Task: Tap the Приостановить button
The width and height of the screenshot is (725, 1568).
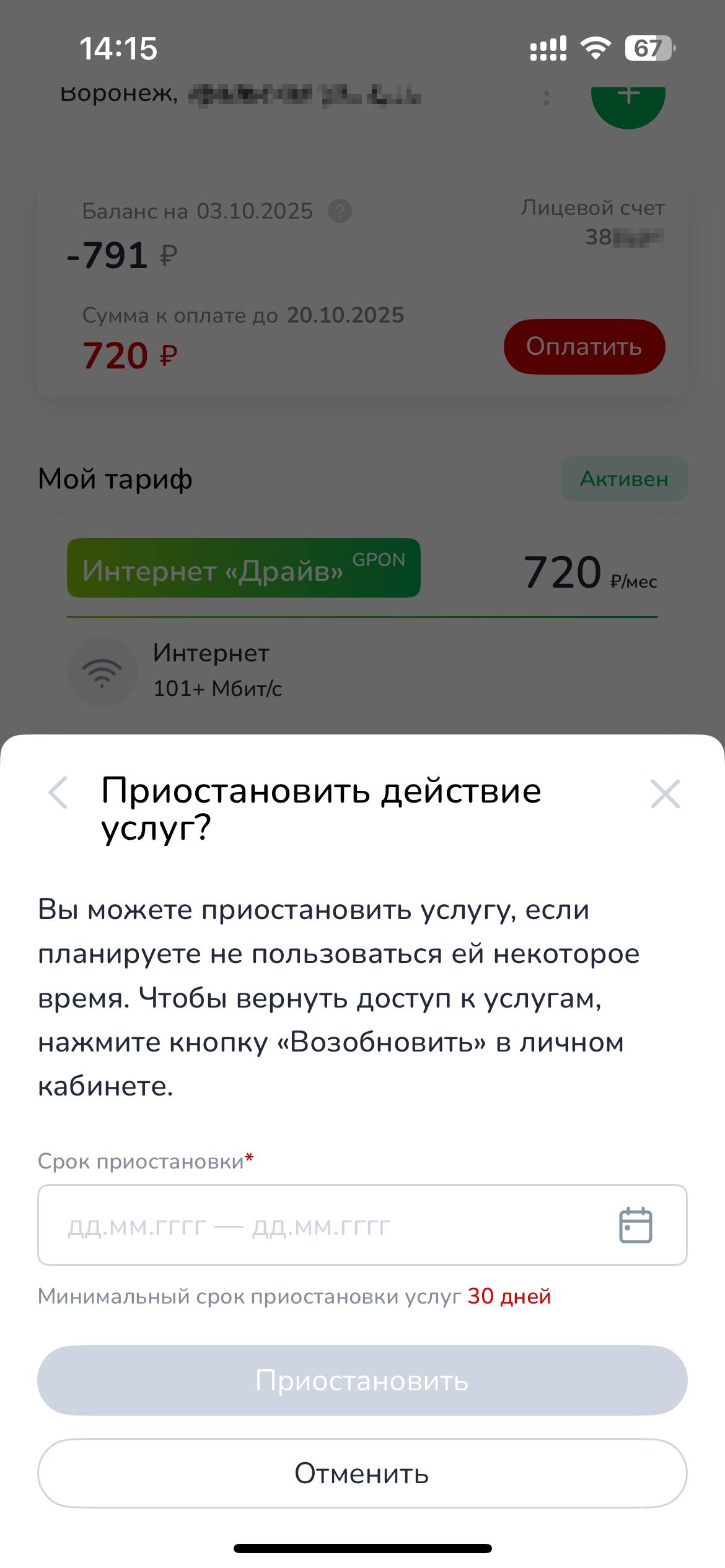Action: coord(362,1380)
